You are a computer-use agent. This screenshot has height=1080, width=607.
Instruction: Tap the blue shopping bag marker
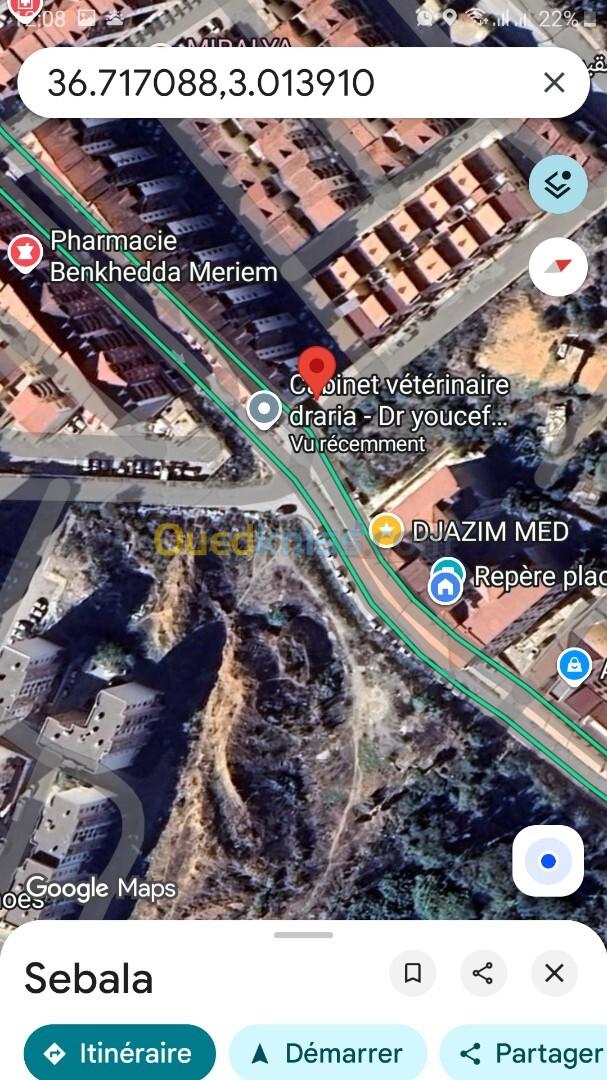575,667
